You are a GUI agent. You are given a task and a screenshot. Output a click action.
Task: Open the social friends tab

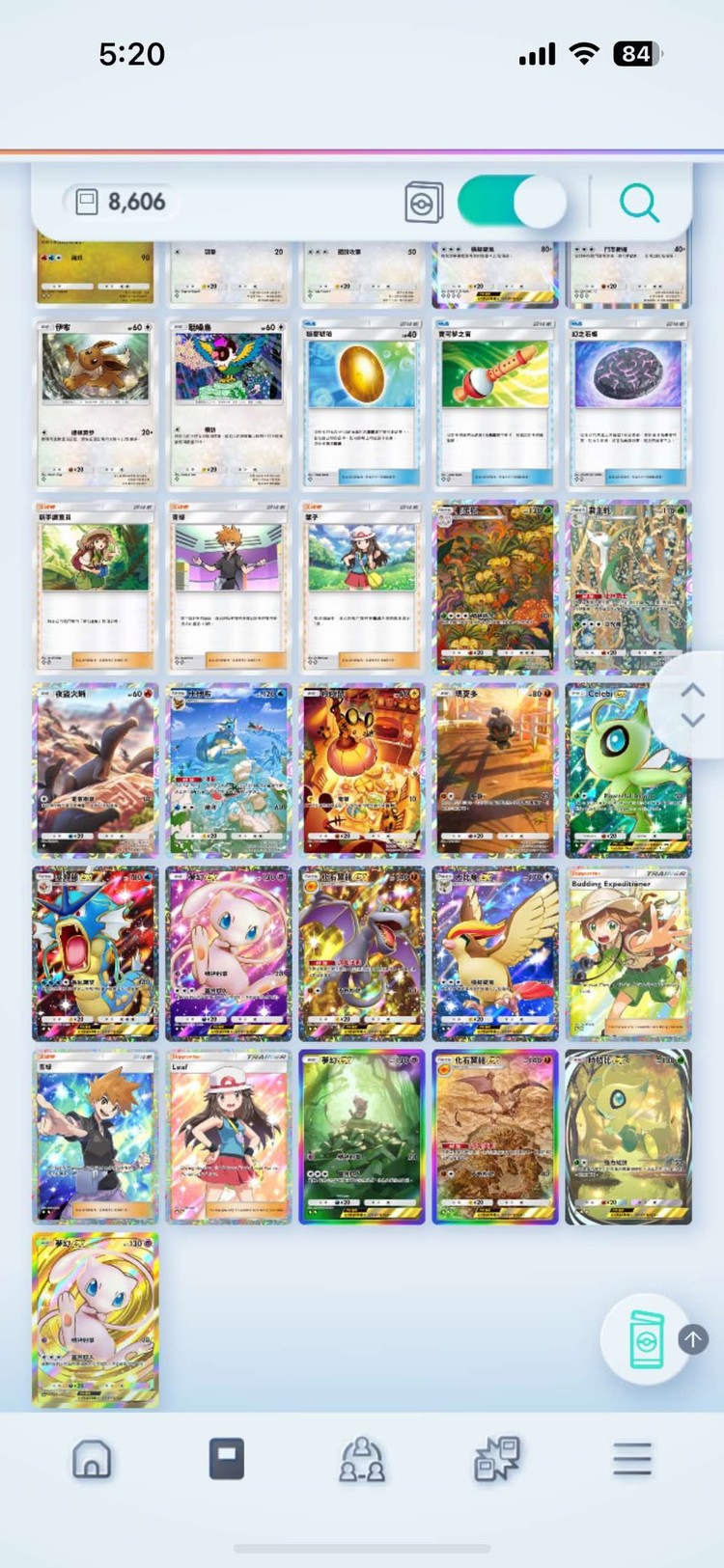click(361, 1458)
